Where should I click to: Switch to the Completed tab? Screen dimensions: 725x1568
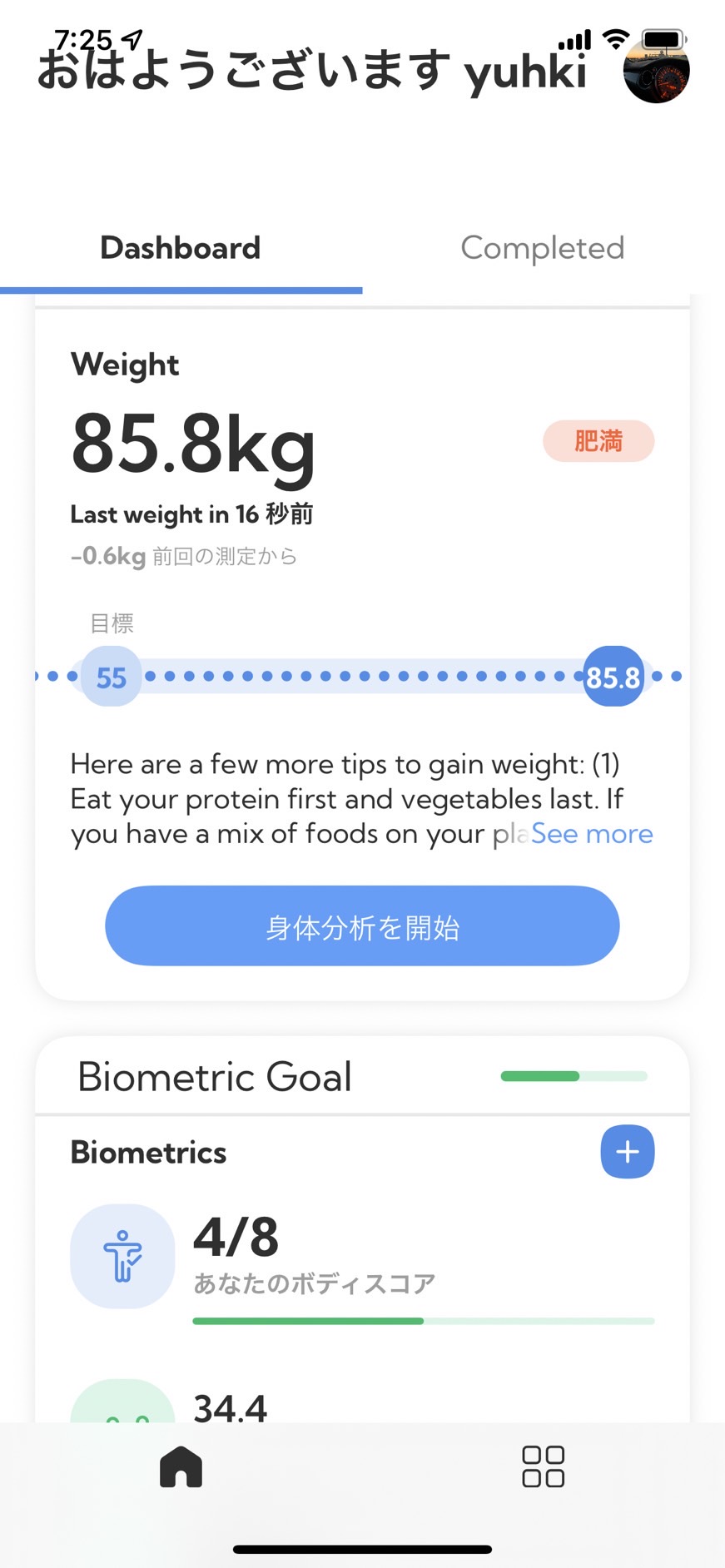[543, 248]
